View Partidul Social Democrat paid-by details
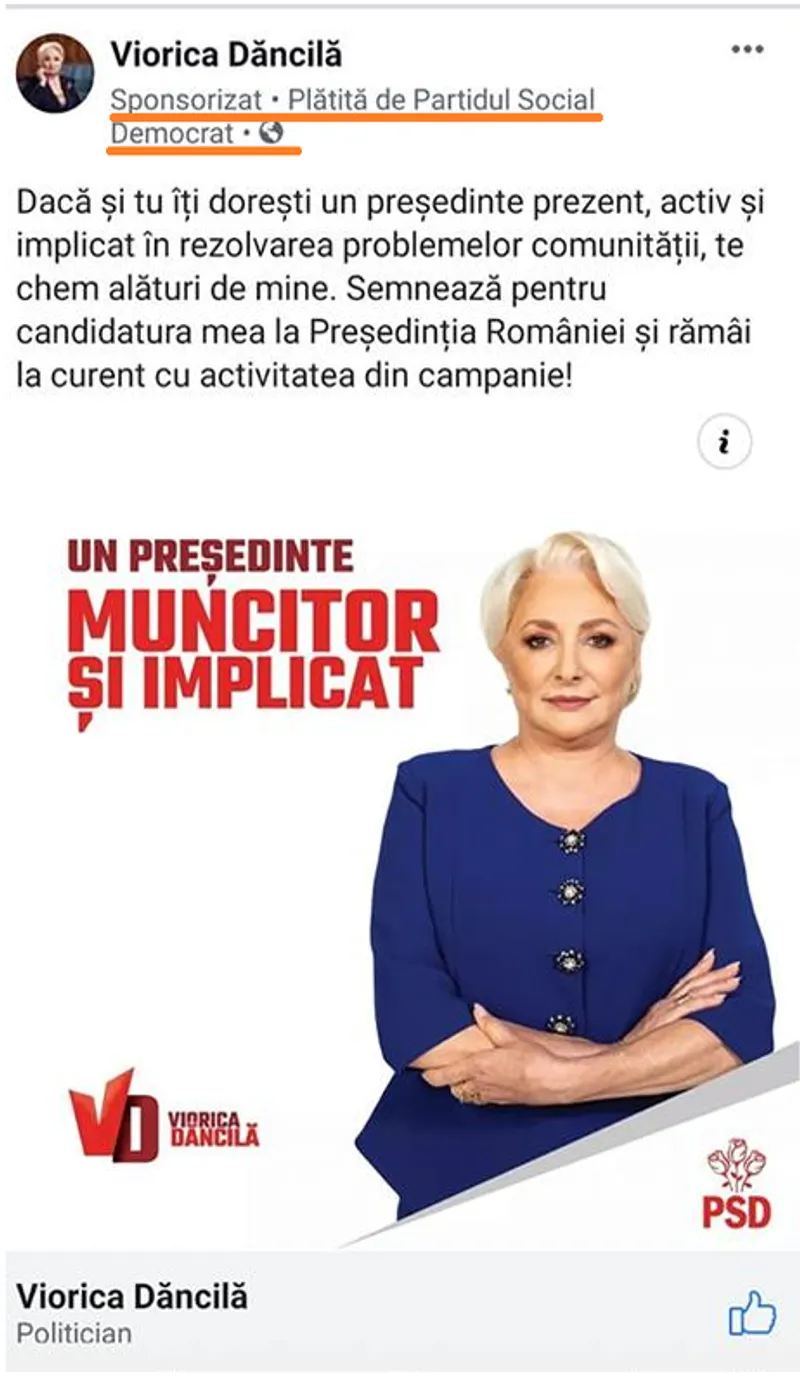 pyautogui.click(x=440, y=100)
